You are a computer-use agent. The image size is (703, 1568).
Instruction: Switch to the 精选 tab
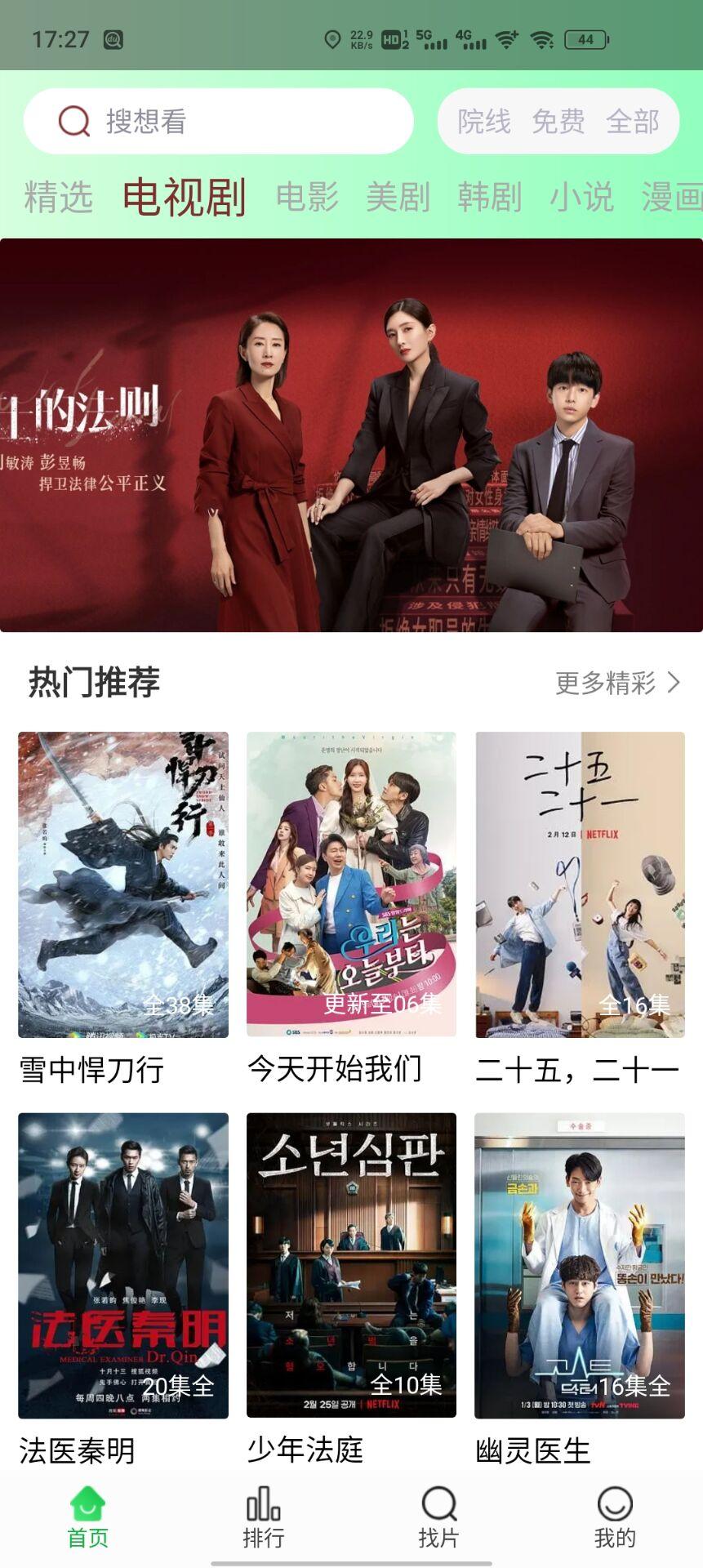pyautogui.click(x=58, y=198)
